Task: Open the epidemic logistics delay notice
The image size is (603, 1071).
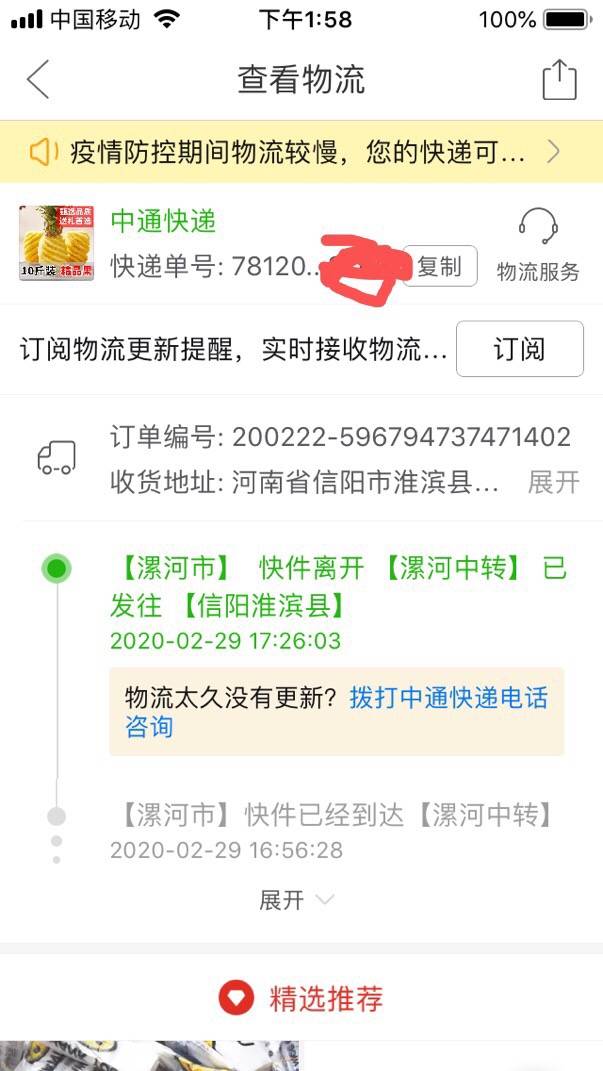Action: 301,152
